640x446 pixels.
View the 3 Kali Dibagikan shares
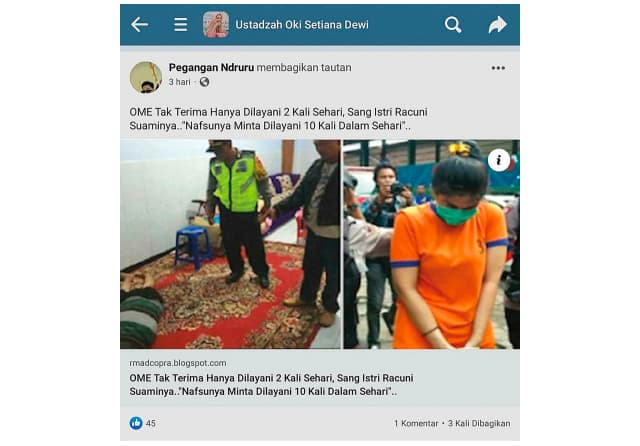(x=479, y=423)
